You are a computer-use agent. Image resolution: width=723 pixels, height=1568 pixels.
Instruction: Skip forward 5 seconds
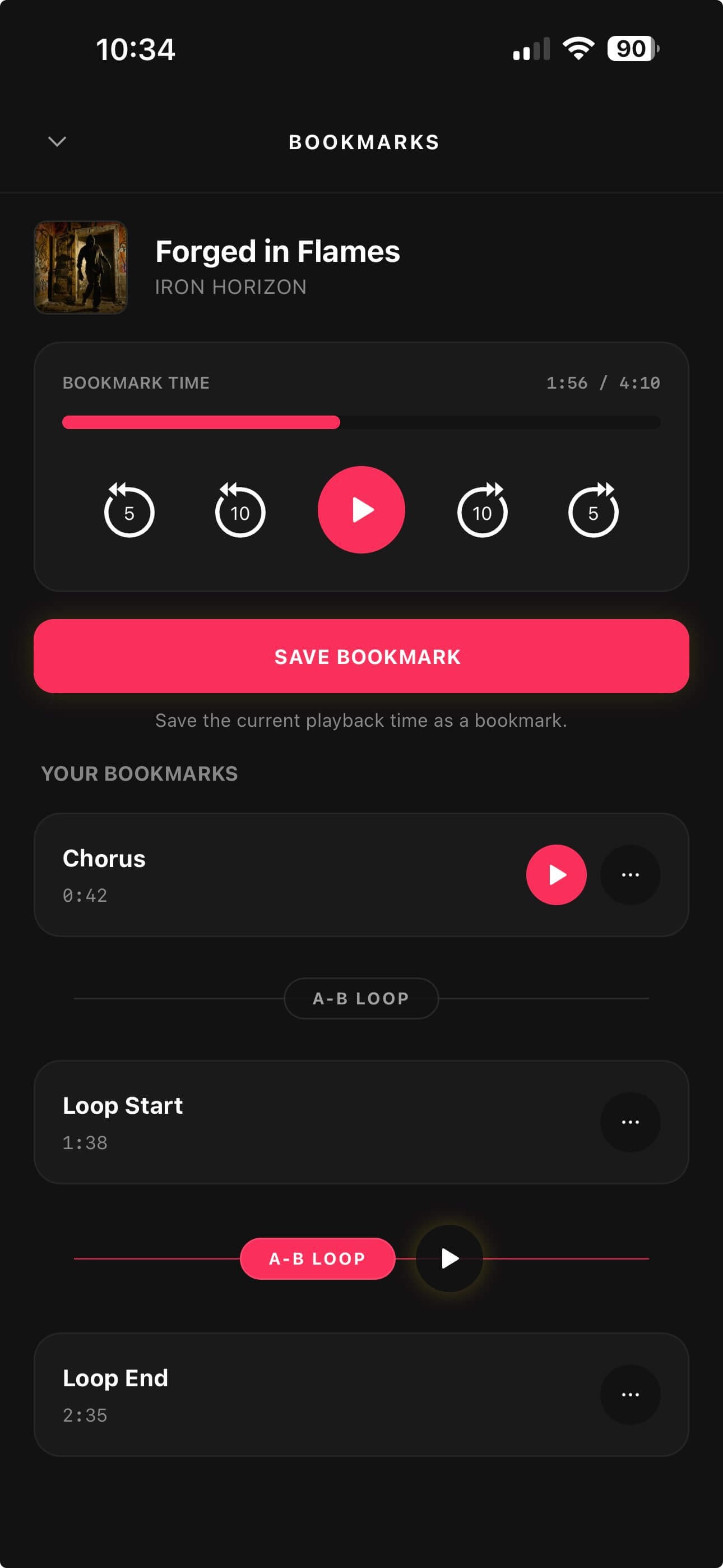coord(594,511)
